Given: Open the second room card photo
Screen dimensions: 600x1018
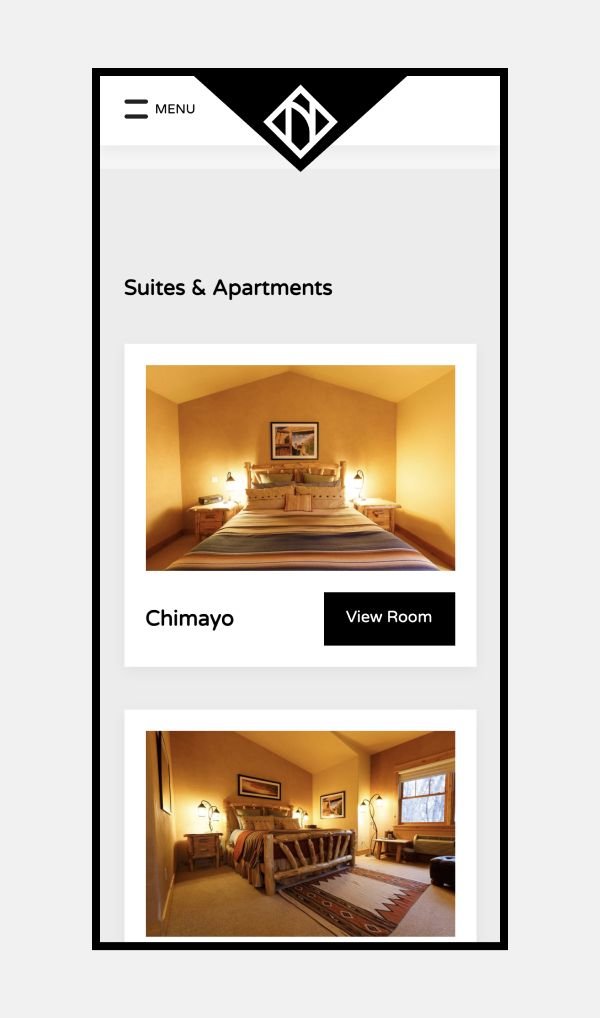Looking at the screenshot, I should [x=300, y=833].
